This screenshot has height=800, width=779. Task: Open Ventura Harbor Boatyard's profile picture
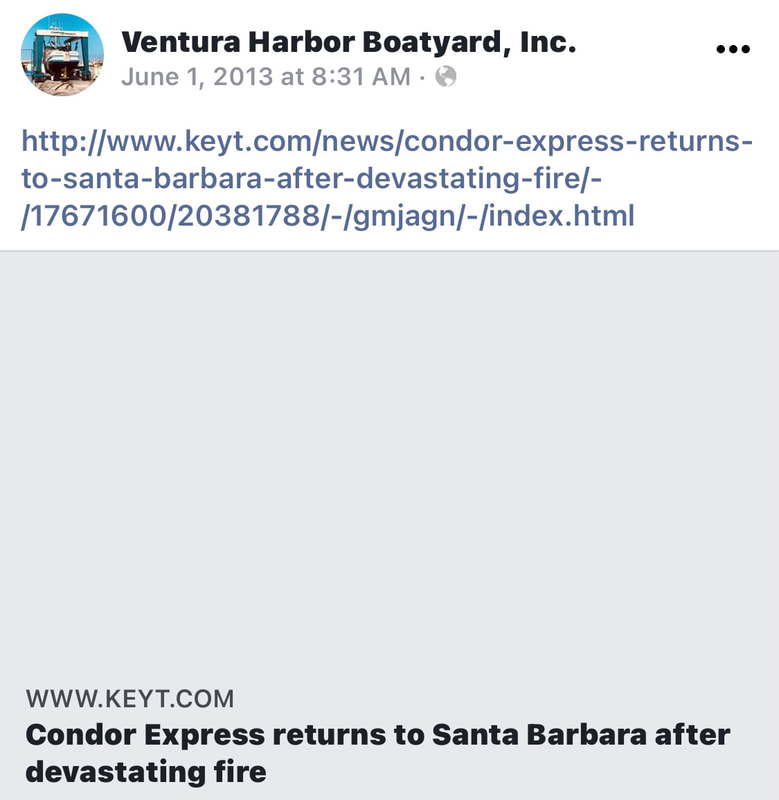point(62,54)
